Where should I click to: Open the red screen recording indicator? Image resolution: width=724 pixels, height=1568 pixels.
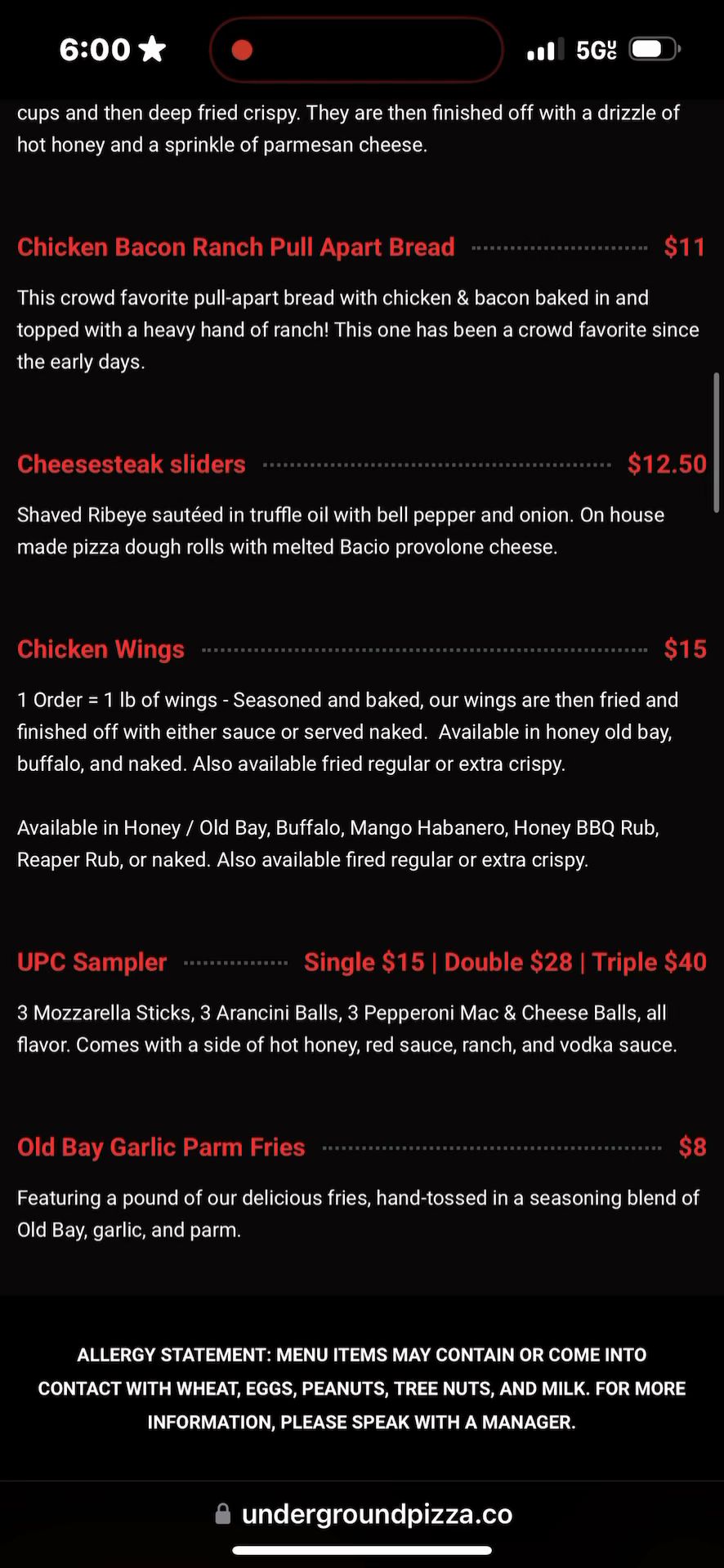[x=242, y=51]
